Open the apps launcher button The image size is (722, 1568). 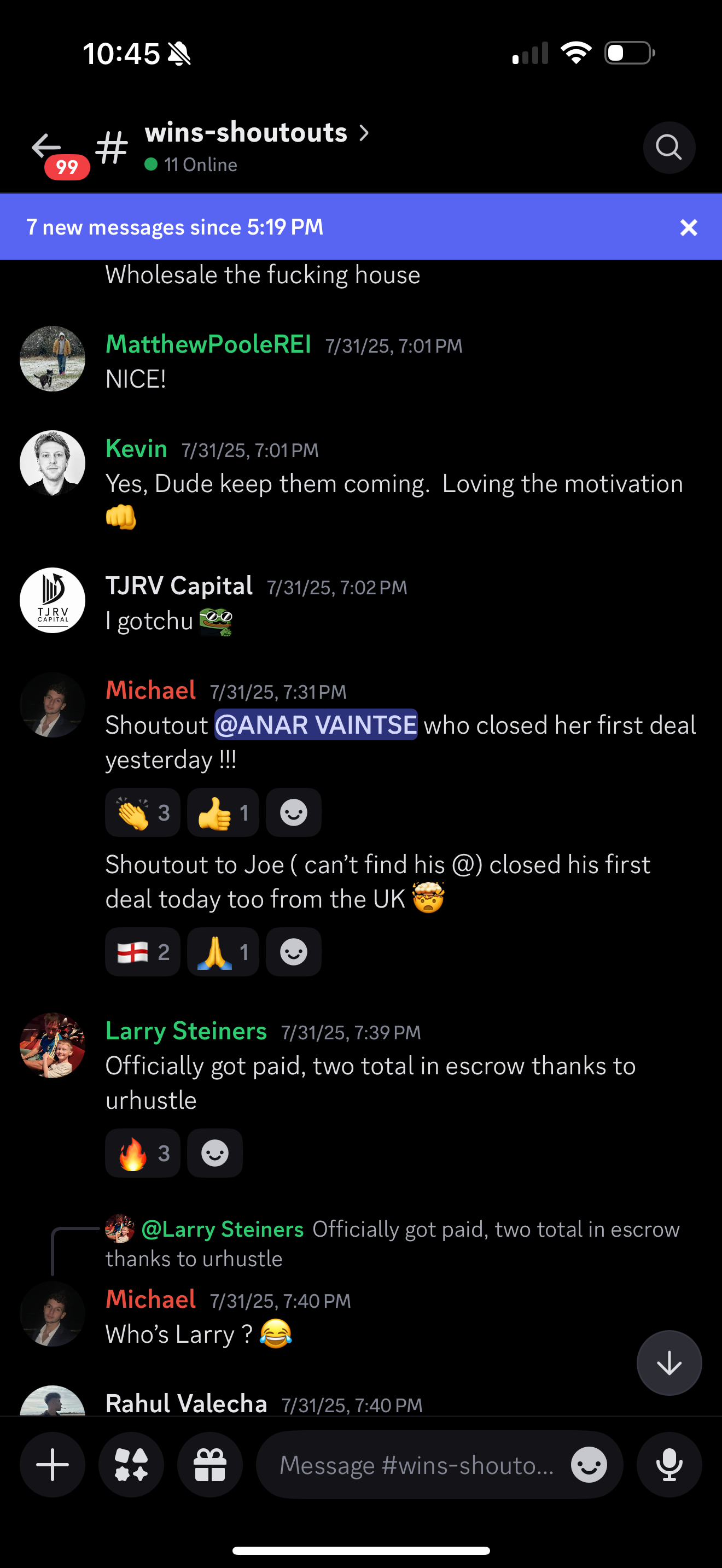point(131,1465)
